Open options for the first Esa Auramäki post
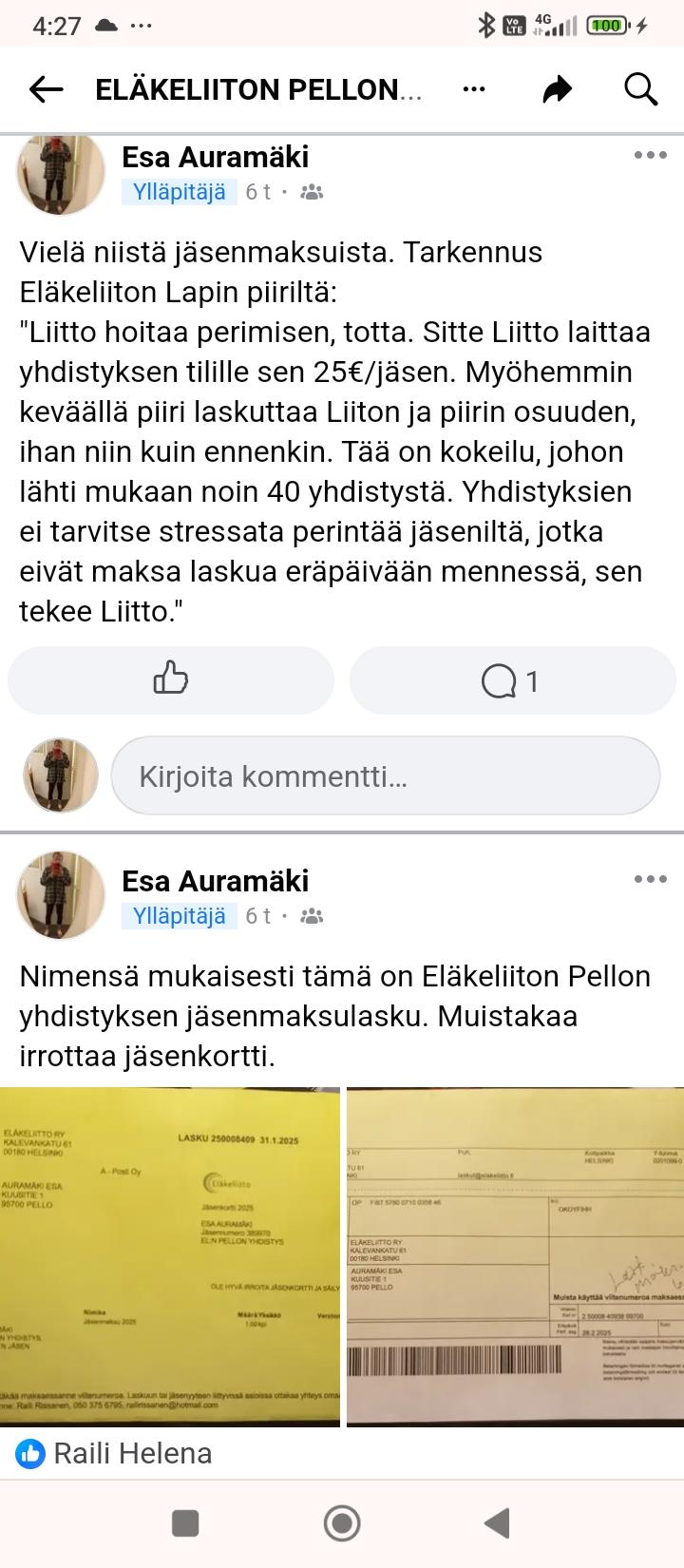 650,156
